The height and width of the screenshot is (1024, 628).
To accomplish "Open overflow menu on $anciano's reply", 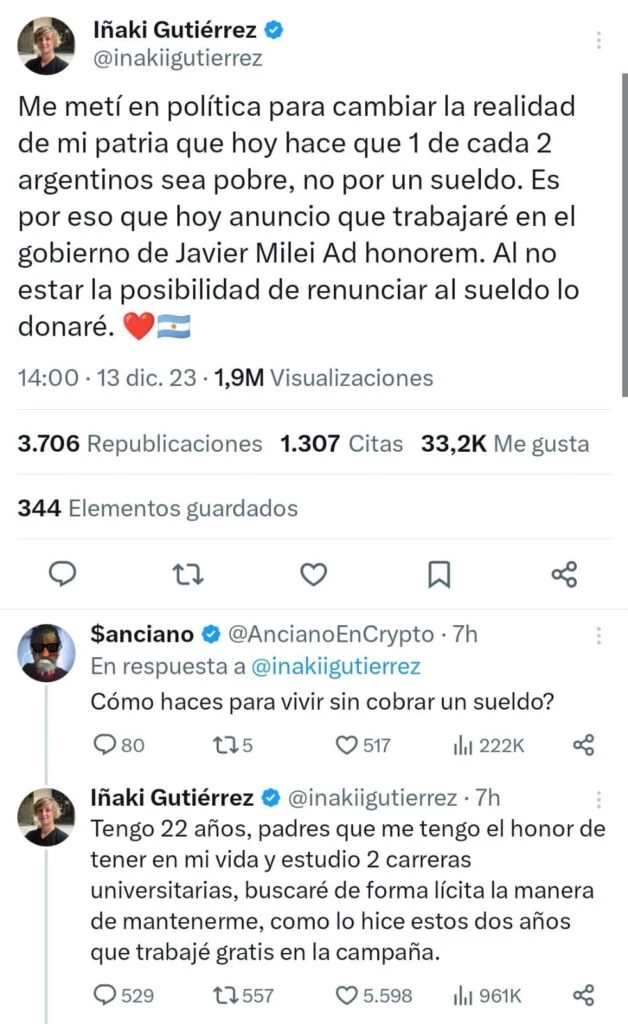I will tap(599, 635).
